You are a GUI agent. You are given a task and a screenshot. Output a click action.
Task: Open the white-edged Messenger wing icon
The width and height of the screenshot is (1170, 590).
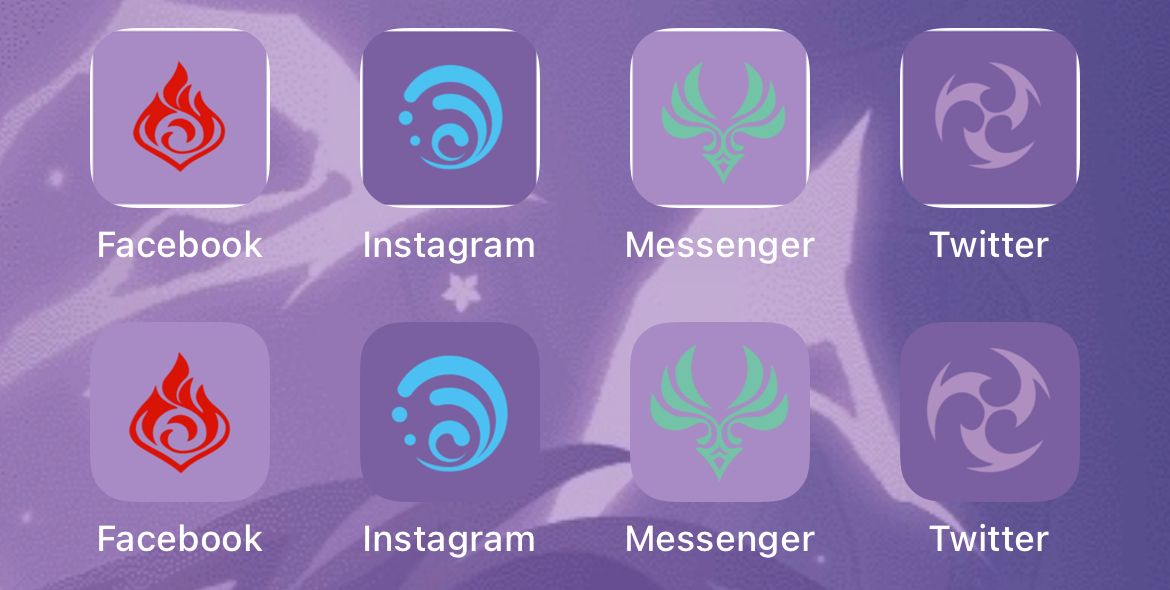coord(720,118)
